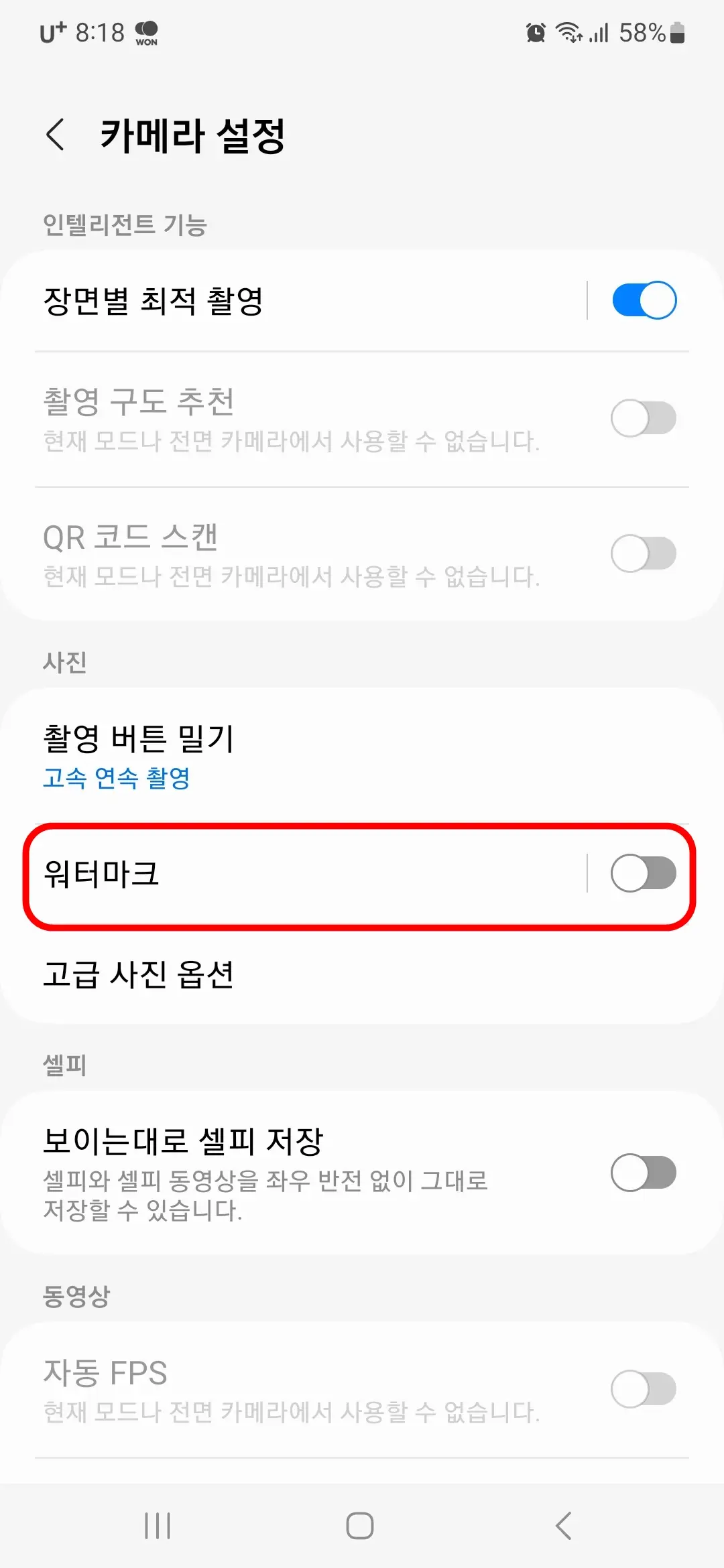Tap the alarm clock status bar icon

click(536, 32)
